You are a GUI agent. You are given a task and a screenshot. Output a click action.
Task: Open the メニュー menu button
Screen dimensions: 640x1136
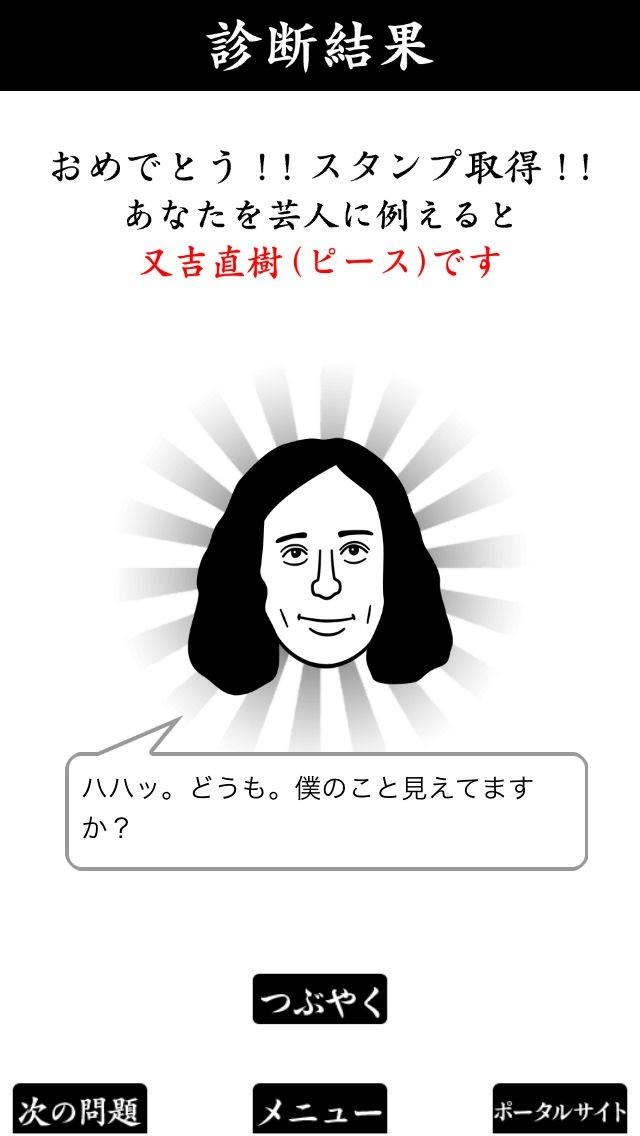pyautogui.click(x=320, y=1108)
